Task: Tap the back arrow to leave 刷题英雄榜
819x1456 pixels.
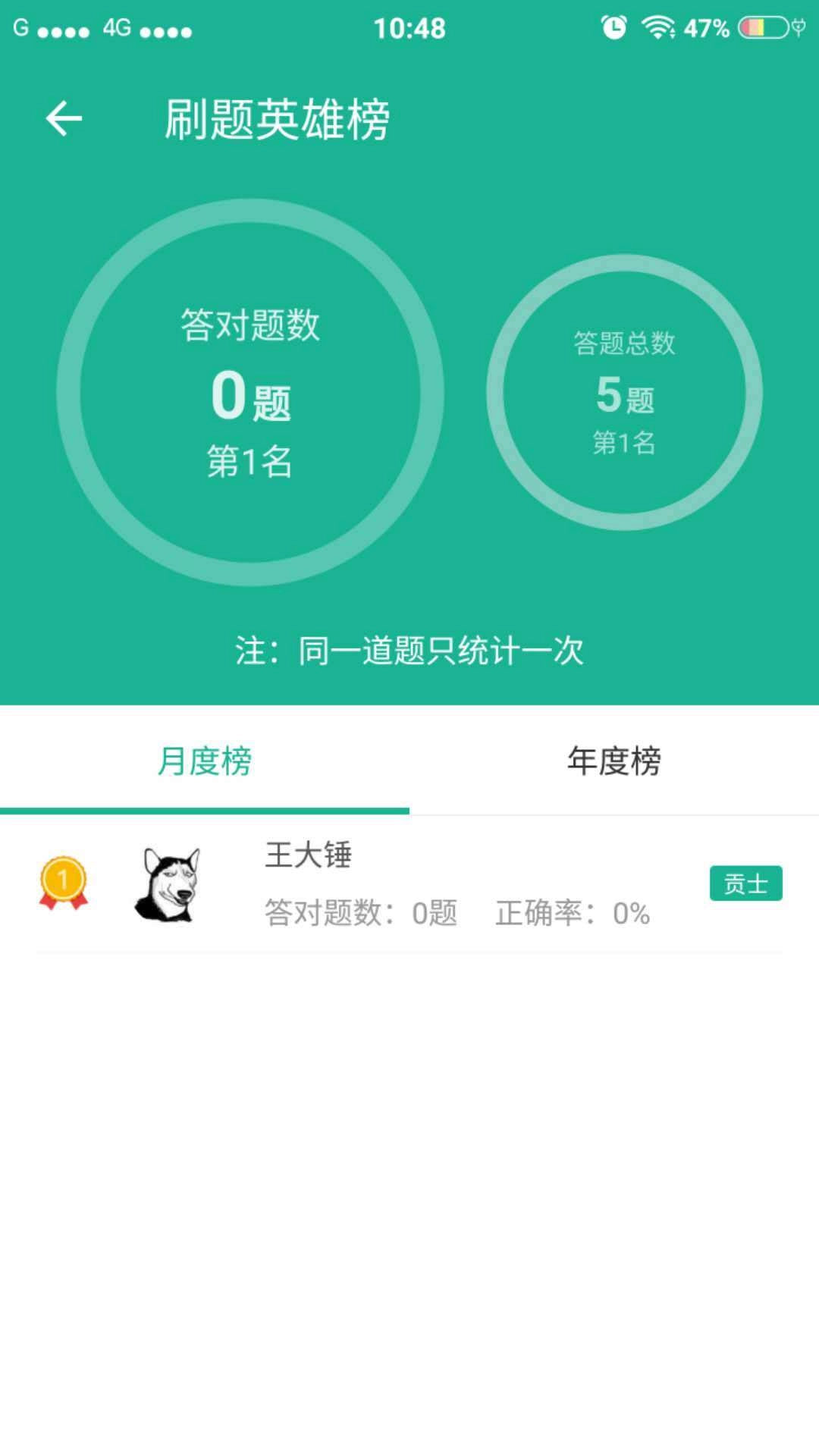Action: point(62,118)
